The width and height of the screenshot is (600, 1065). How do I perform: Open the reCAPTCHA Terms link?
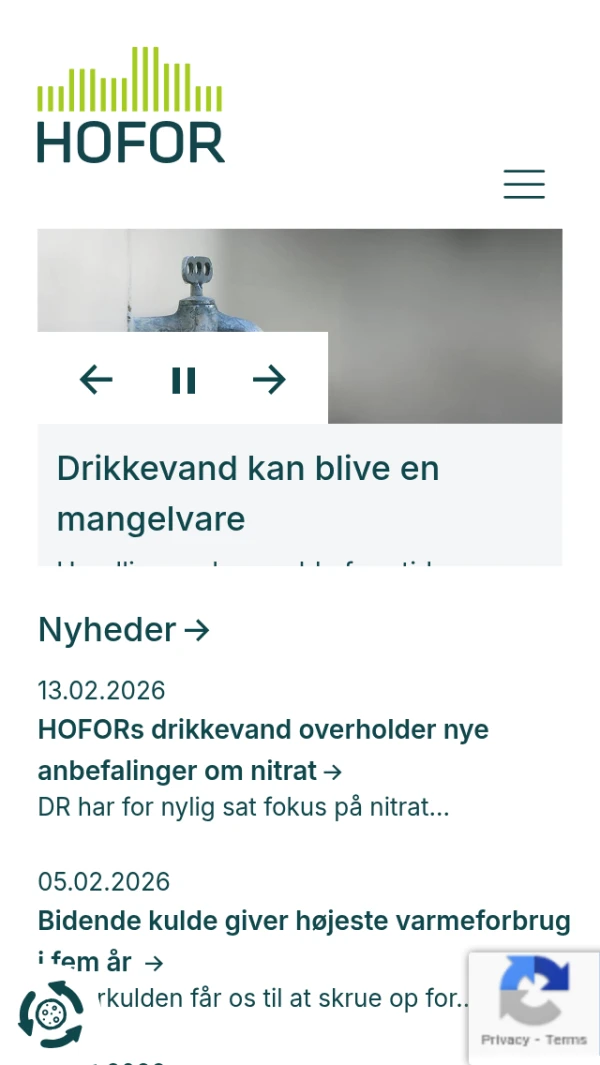(566, 1040)
